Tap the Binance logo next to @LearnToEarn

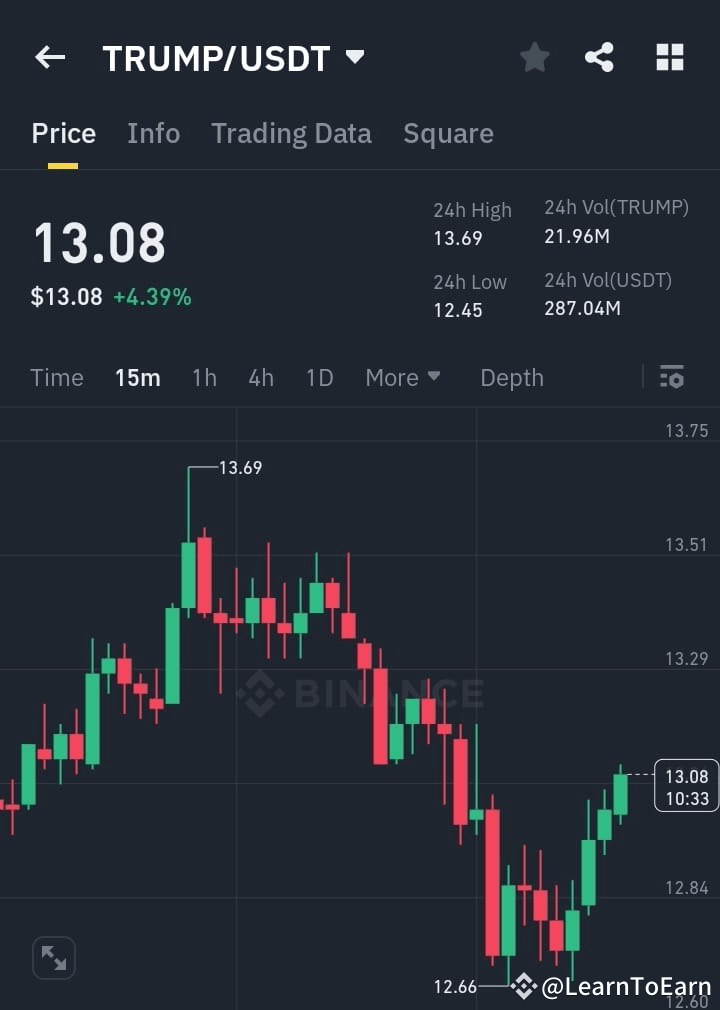click(x=524, y=985)
